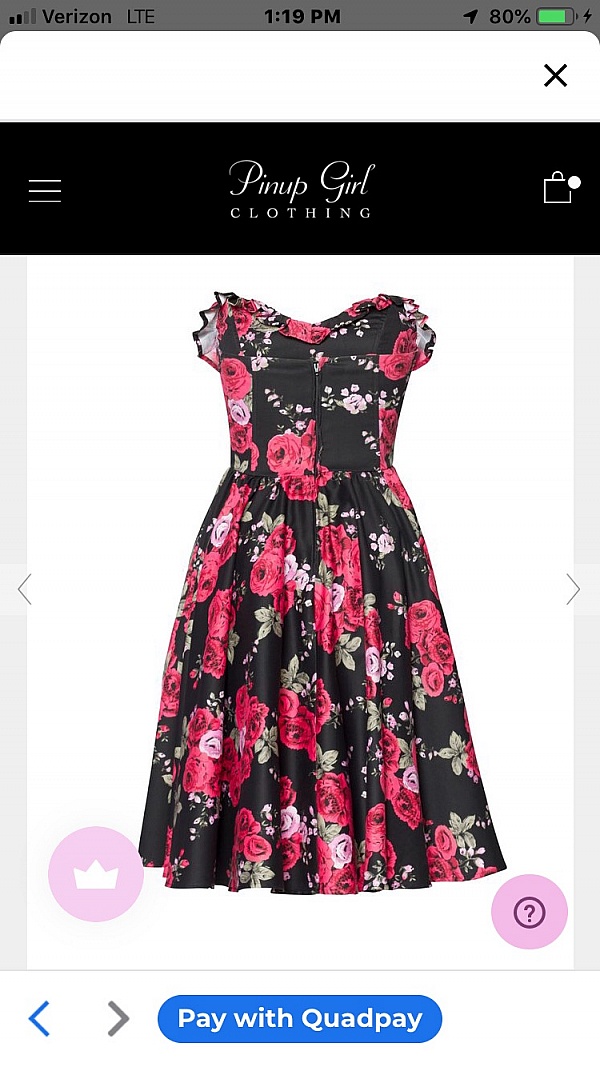
Task: Open the pink crown rewards button
Action: click(96, 874)
